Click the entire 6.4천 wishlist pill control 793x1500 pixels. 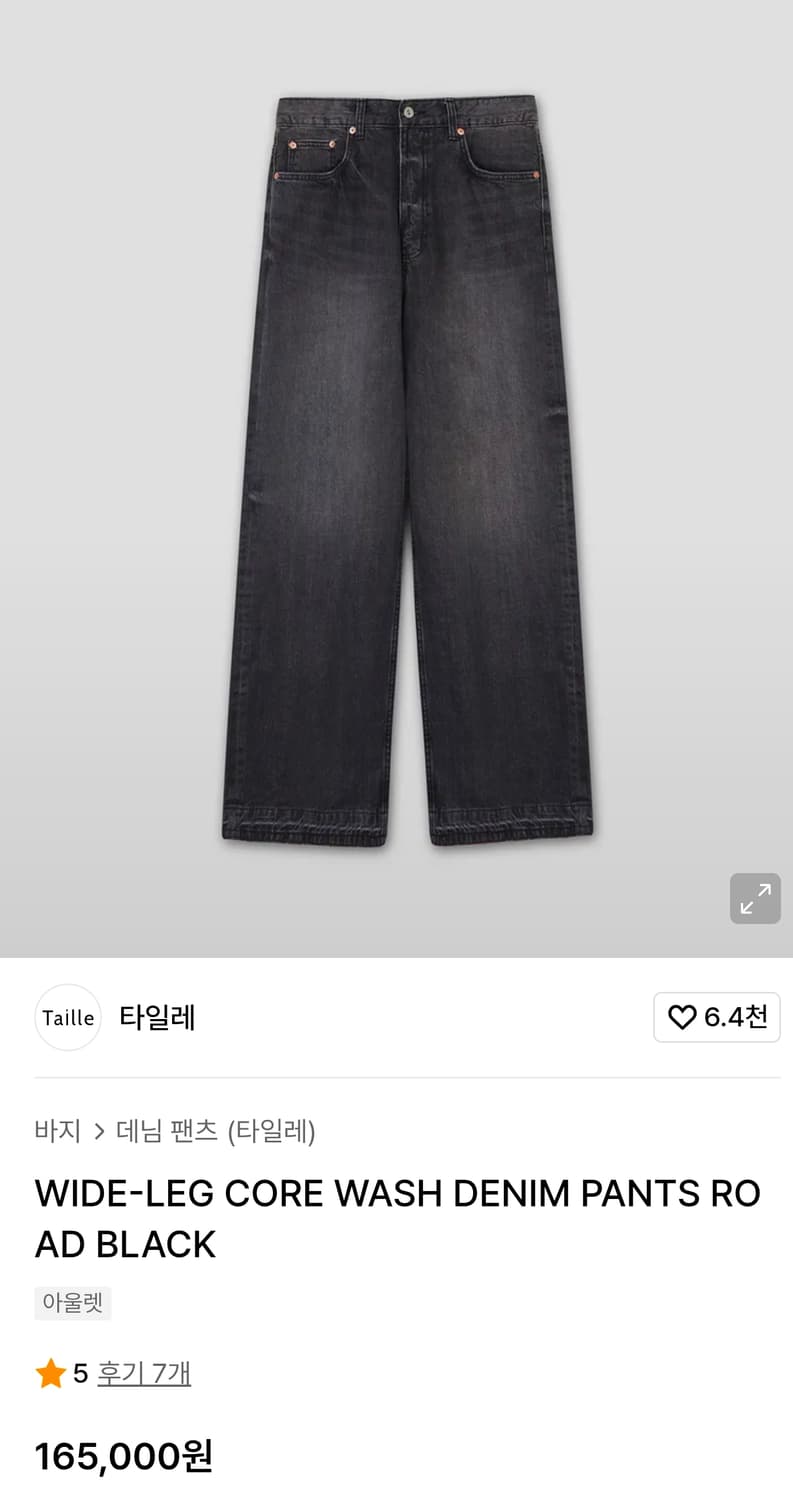[717, 1017]
